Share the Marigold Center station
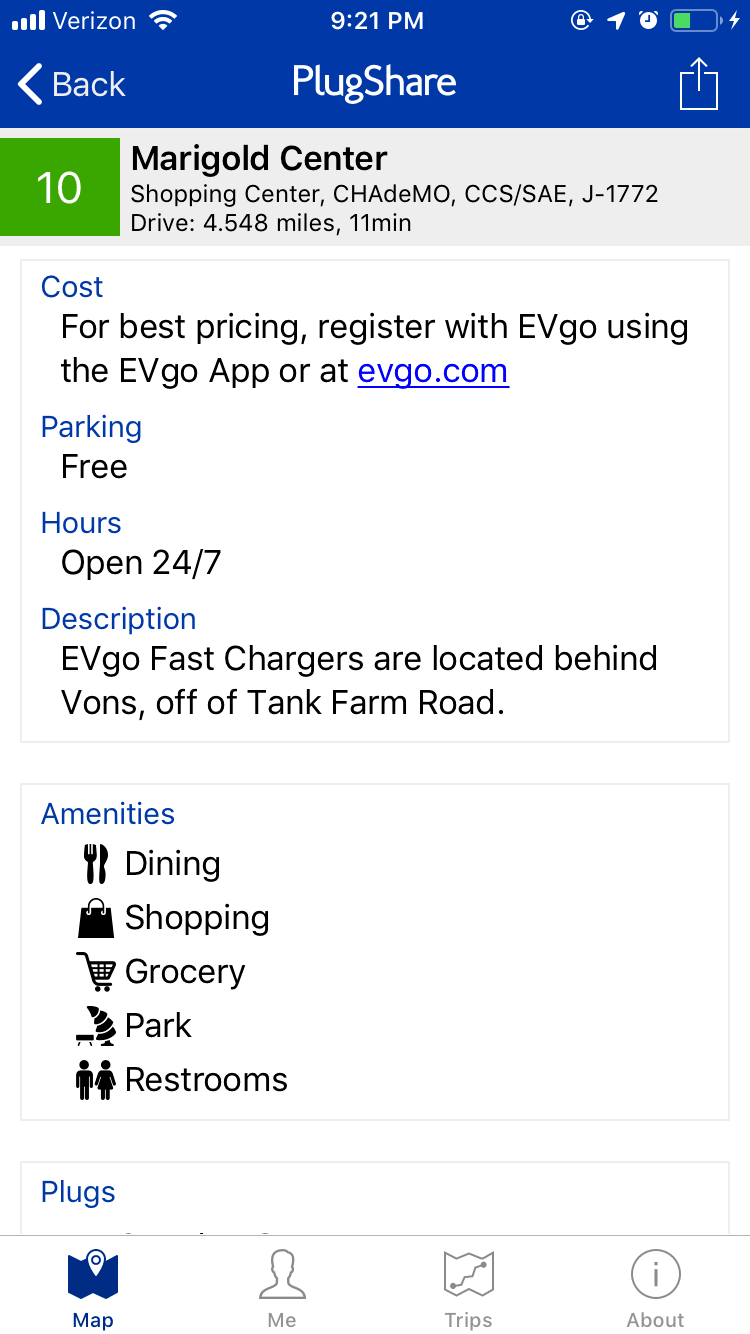This screenshot has width=750, height=1334. click(698, 85)
